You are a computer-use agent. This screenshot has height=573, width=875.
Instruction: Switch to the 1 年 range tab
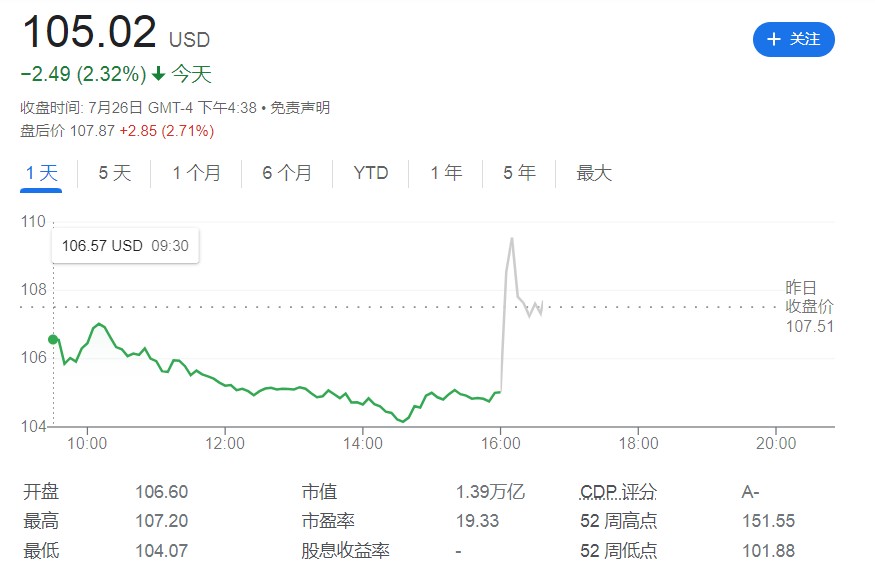[x=446, y=173]
